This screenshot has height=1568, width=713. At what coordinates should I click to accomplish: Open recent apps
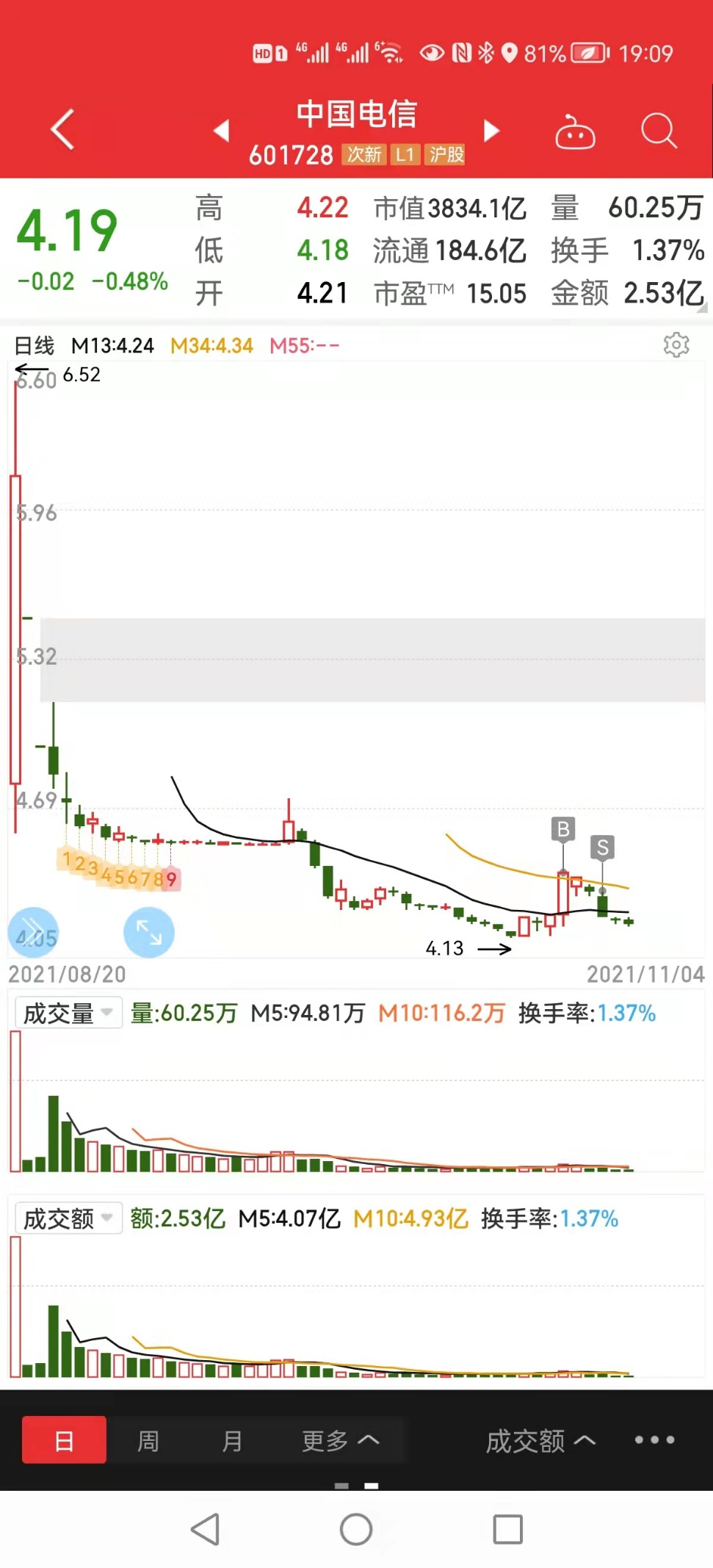[x=507, y=1530]
